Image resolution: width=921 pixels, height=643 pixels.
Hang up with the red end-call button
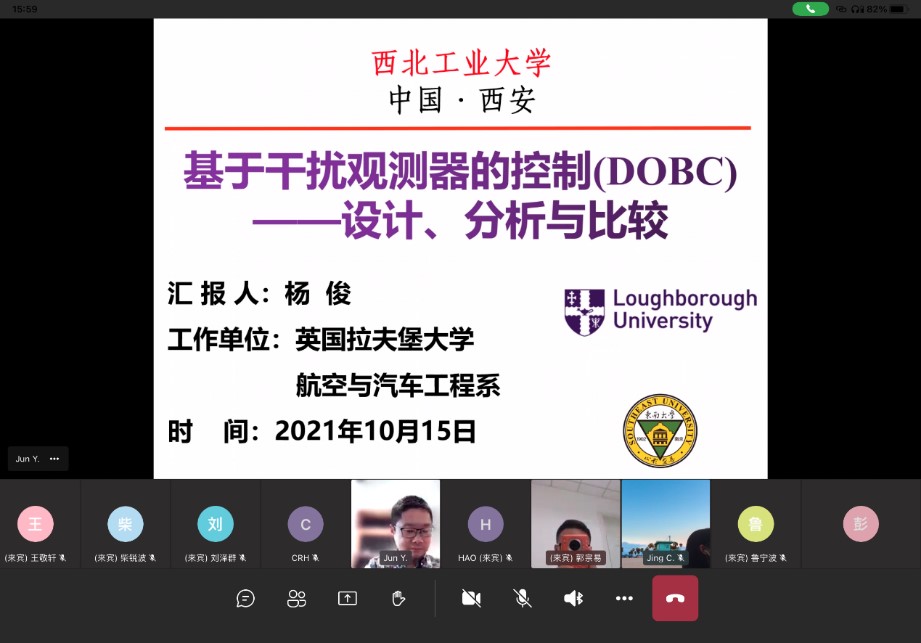pyautogui.click(x=675, y=598)
